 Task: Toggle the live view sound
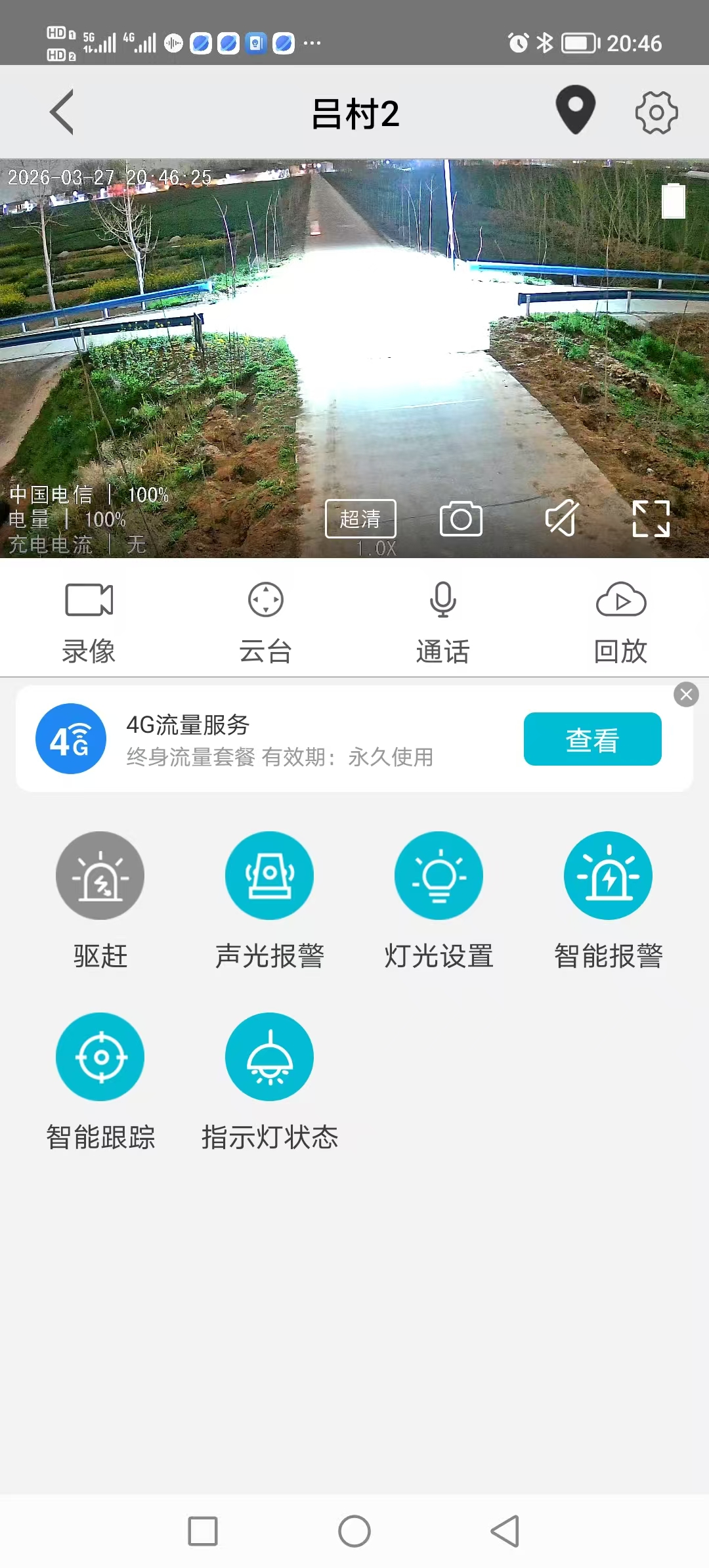(562, 519)
